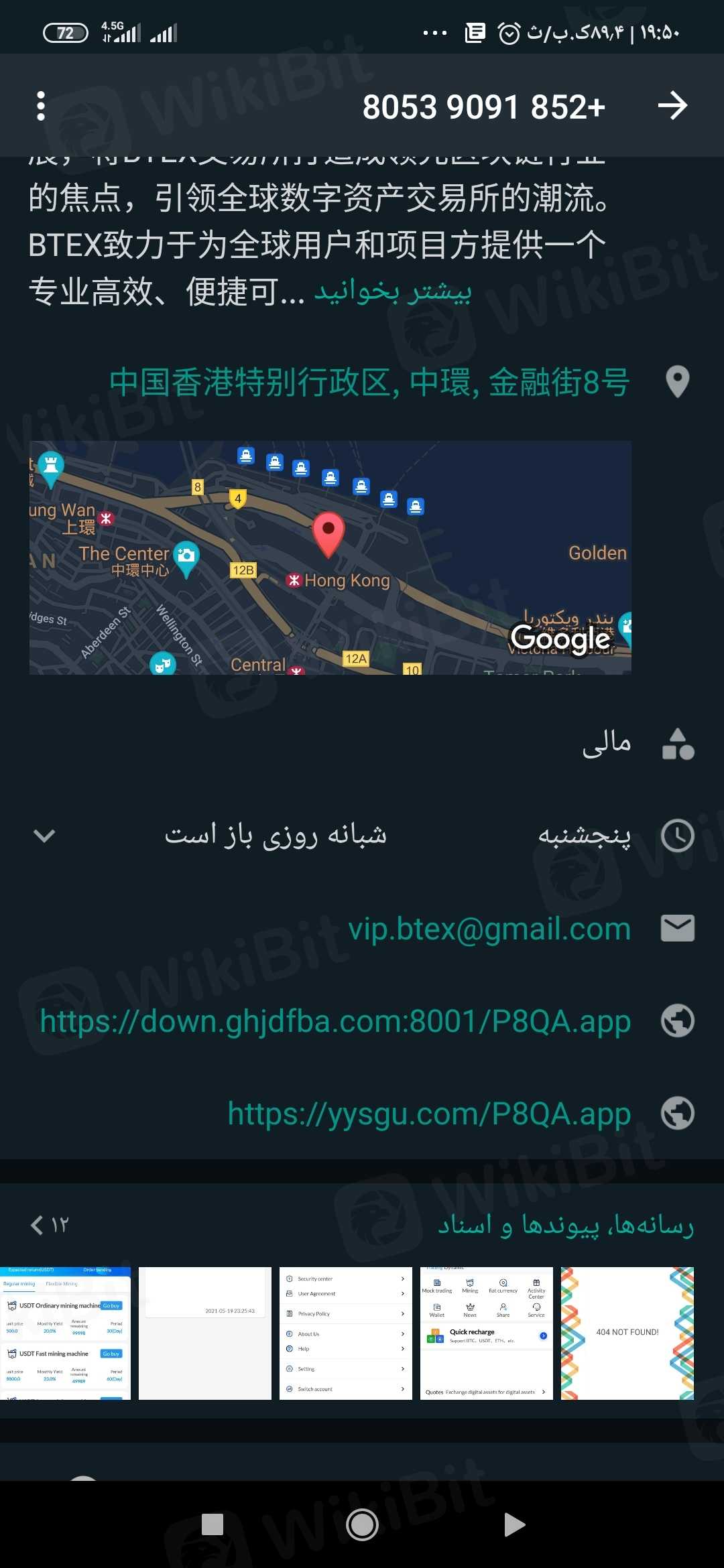Open the USDT mining machine media thumbnail
The height and width of the screenshot is (1568, 724).
pos(65,1333)
